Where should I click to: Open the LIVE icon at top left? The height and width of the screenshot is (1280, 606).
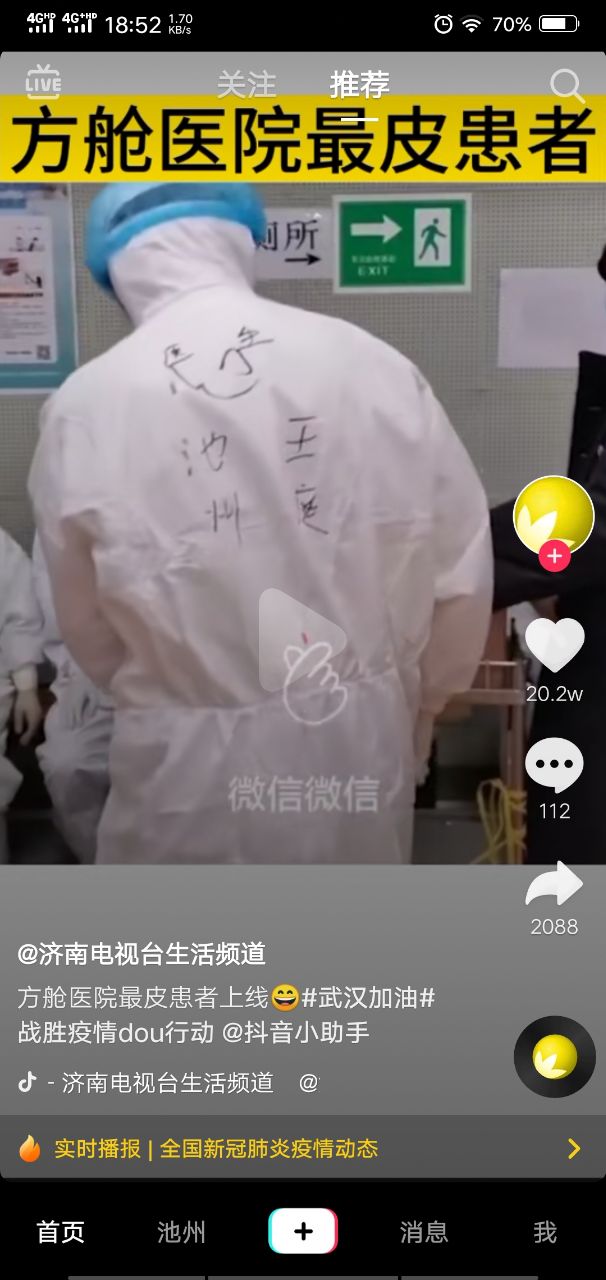pos(43,83)
